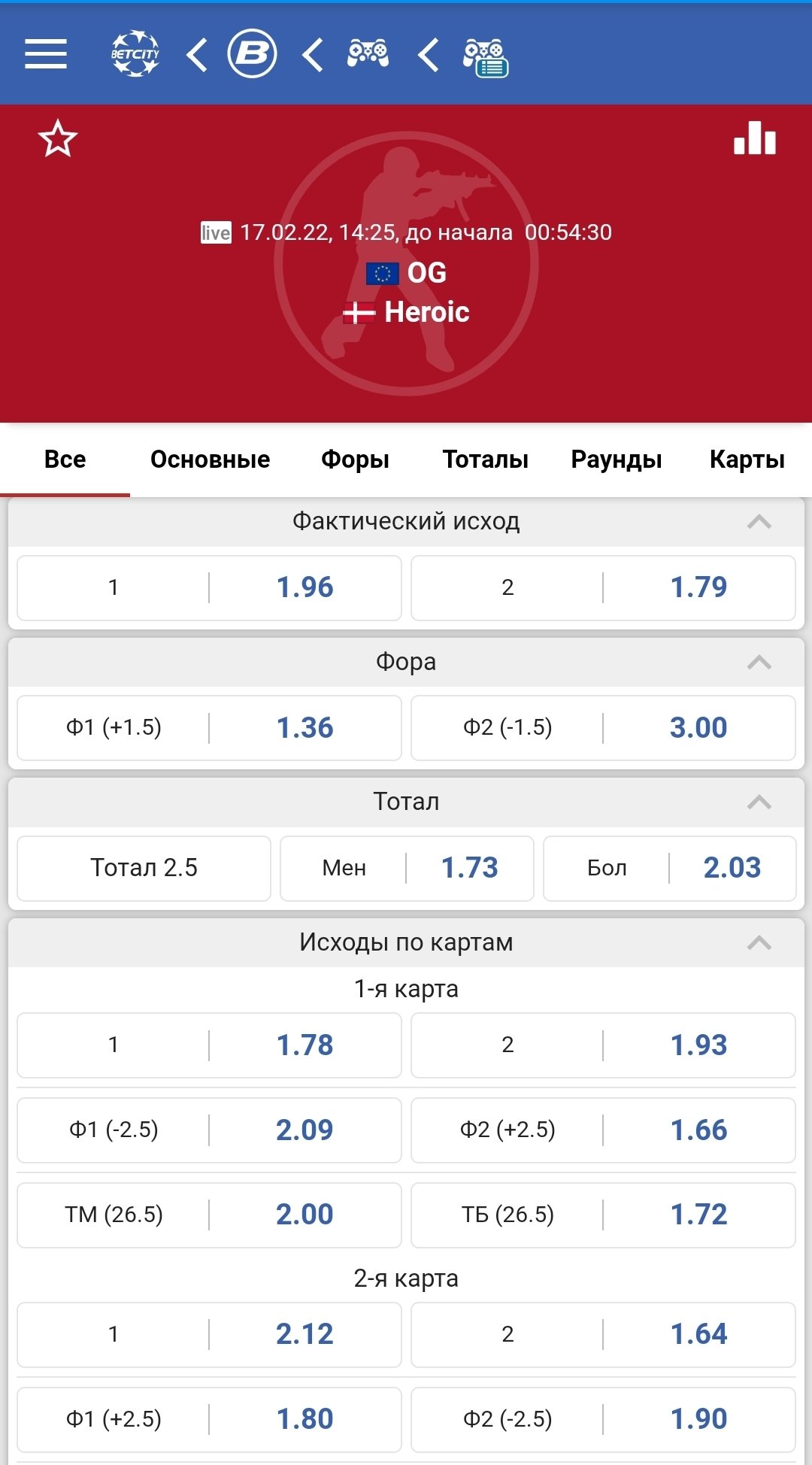Add OG vs Heroic match to favorites
The width and height of the screenshot is (812, 1465).
pyautogui.click(x=58, y=139)
